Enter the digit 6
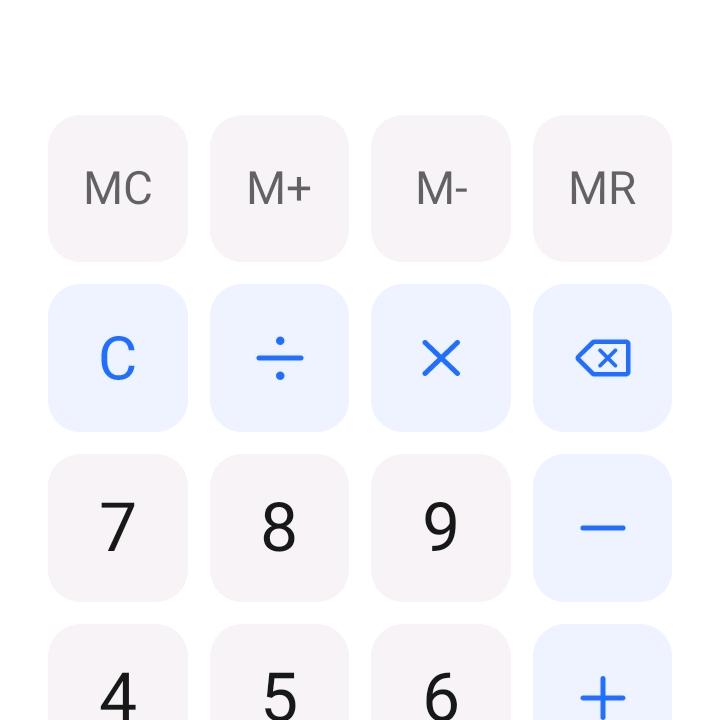 tap(441, 680)
